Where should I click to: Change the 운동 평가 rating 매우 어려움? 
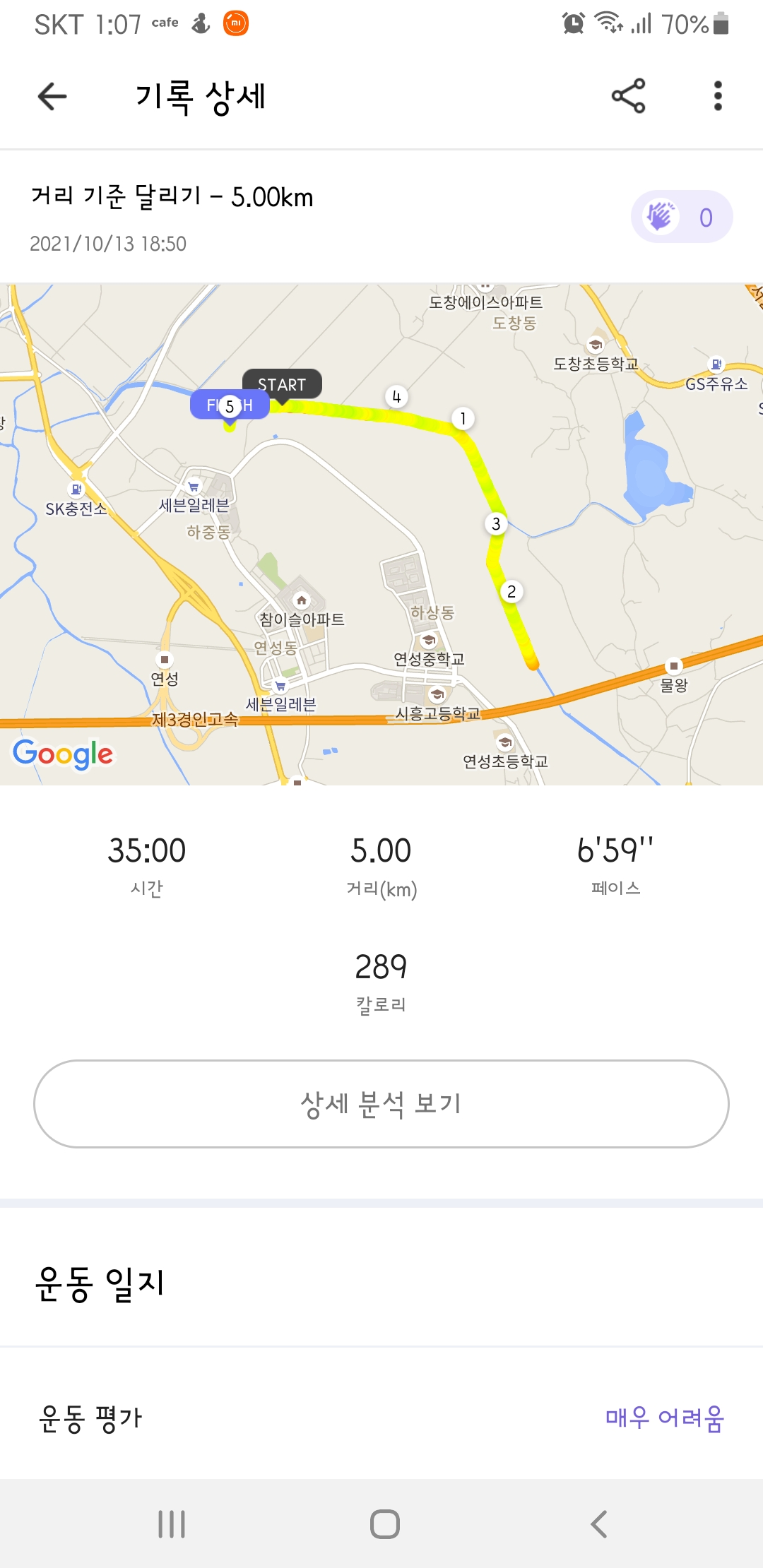664,1418
